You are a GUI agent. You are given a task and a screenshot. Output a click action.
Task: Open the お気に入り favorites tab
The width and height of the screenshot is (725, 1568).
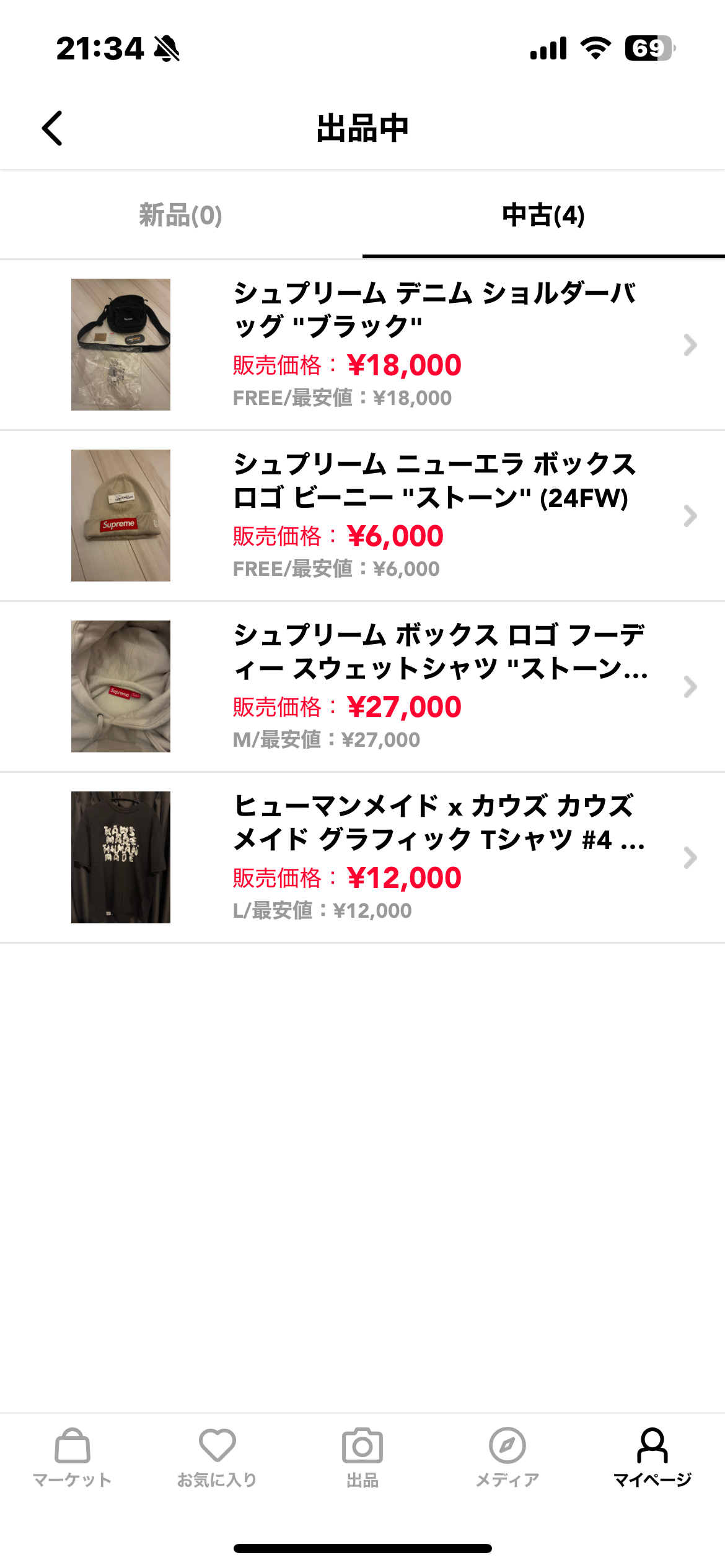(217, 1458)
